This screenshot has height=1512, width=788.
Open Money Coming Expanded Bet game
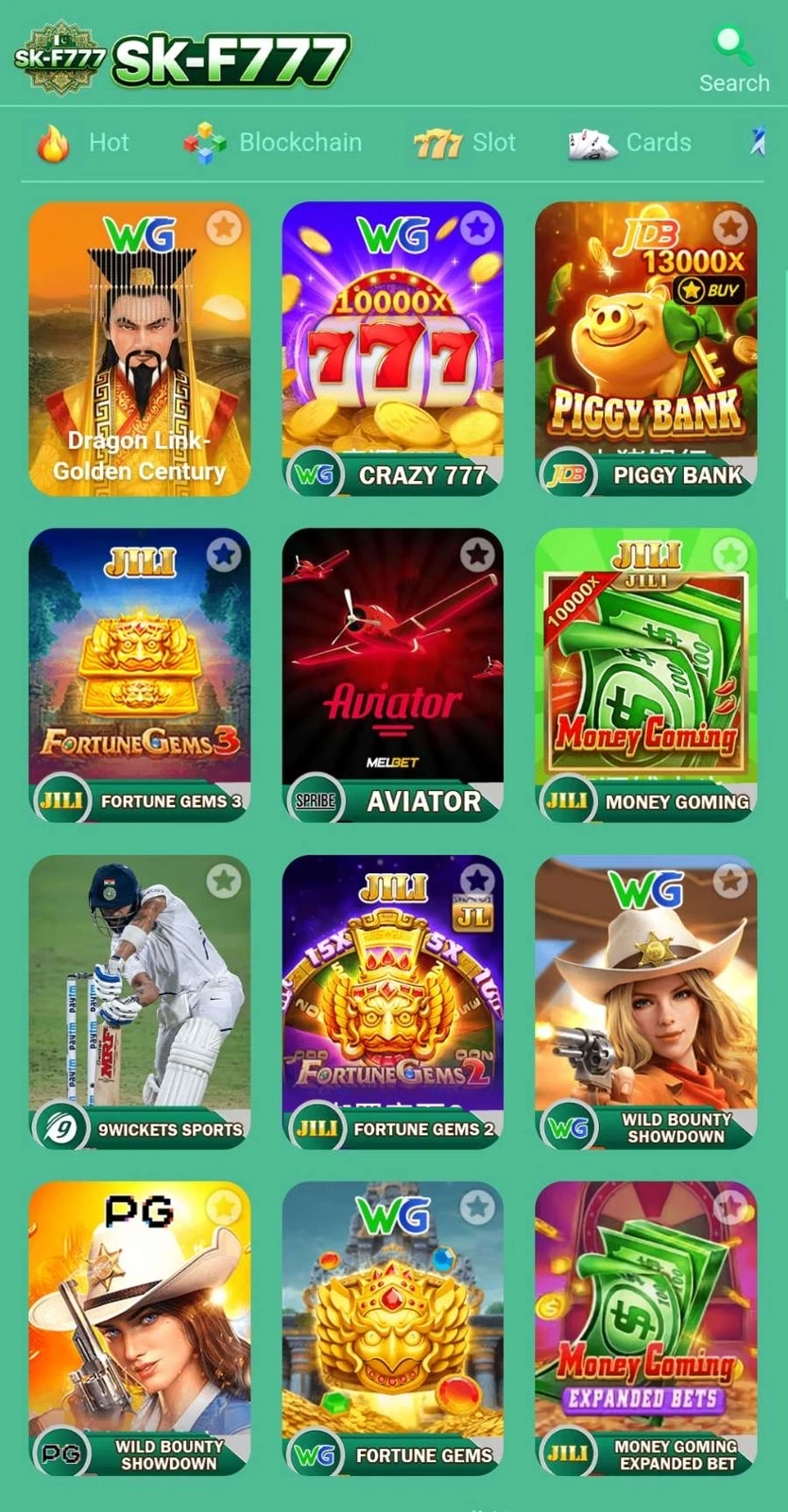click(x=646, y=1329)
